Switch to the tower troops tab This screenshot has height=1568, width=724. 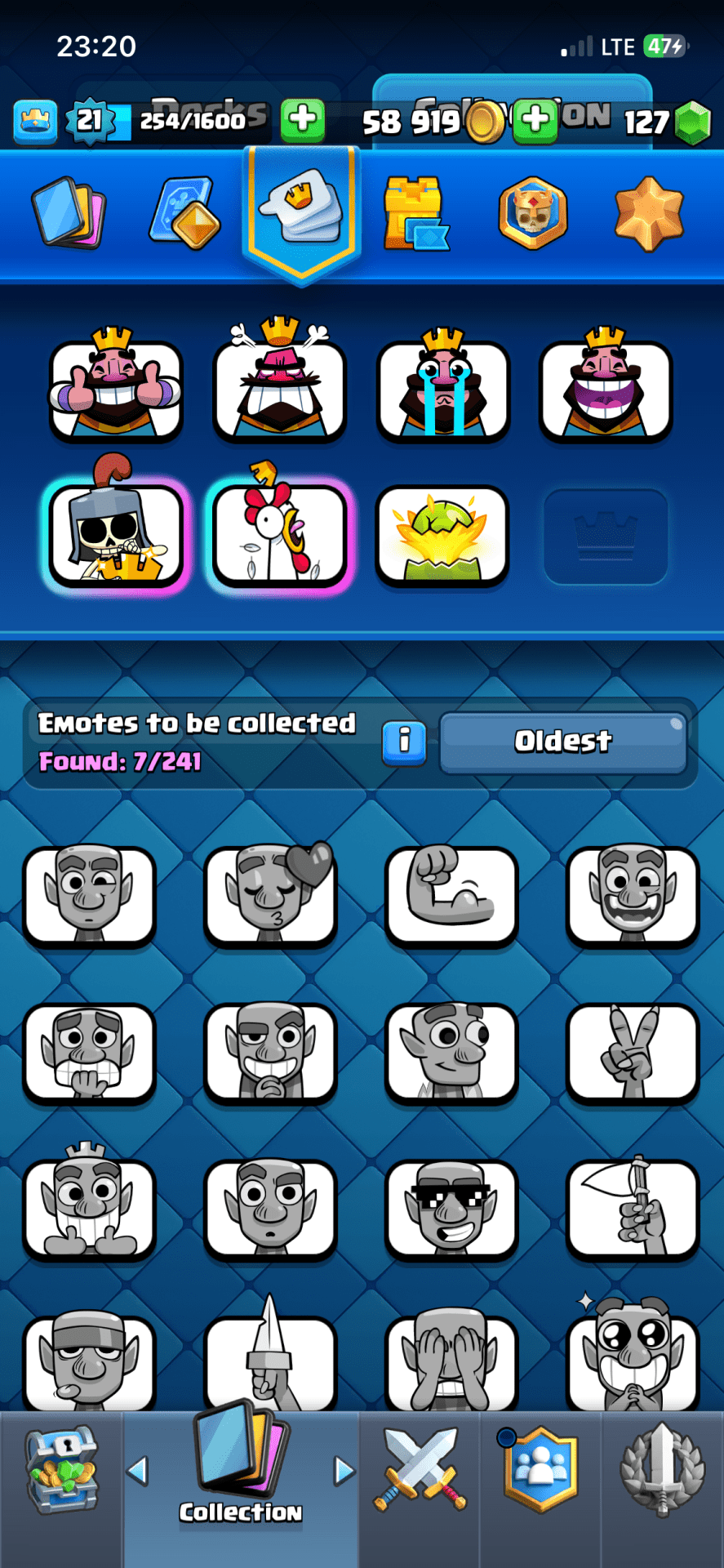point(415,213)
